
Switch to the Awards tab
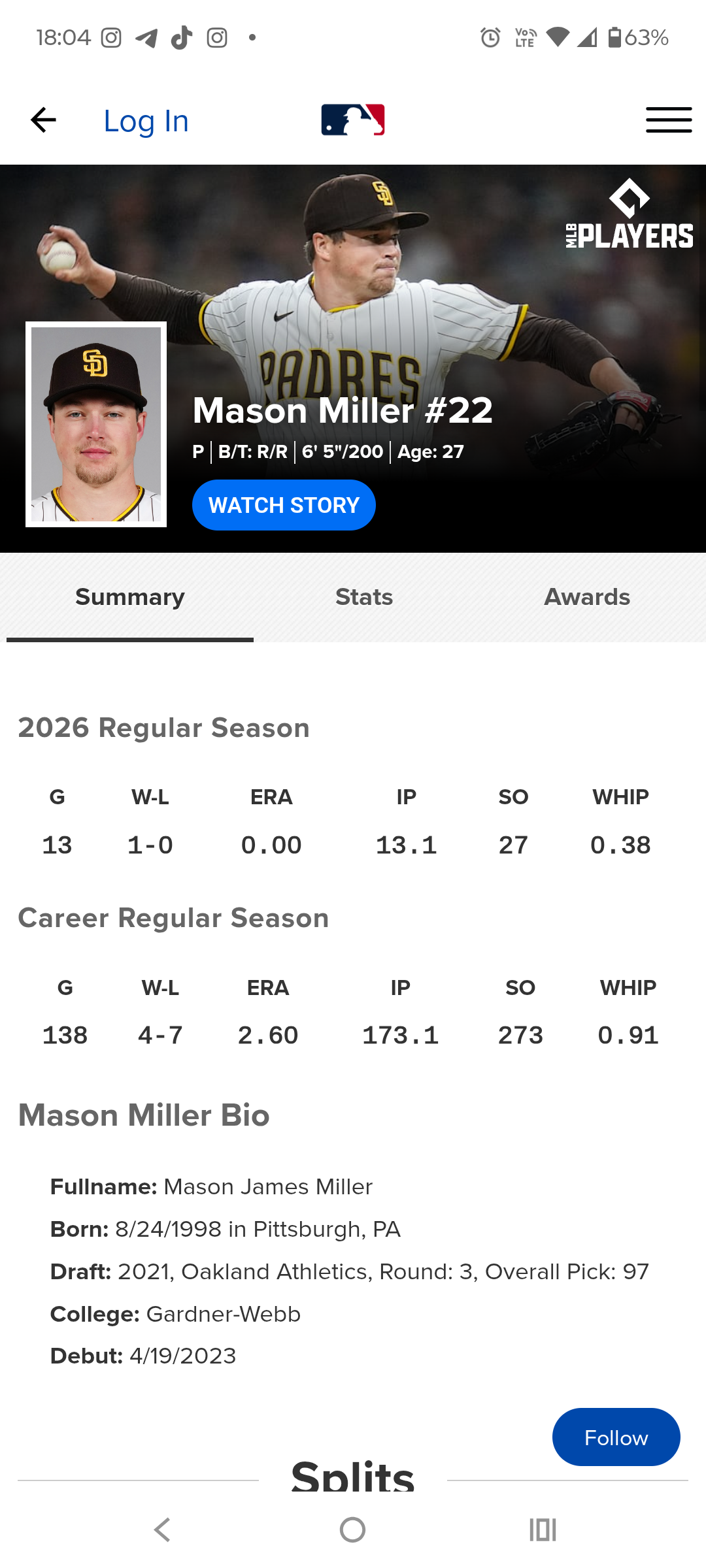[587, 597]
